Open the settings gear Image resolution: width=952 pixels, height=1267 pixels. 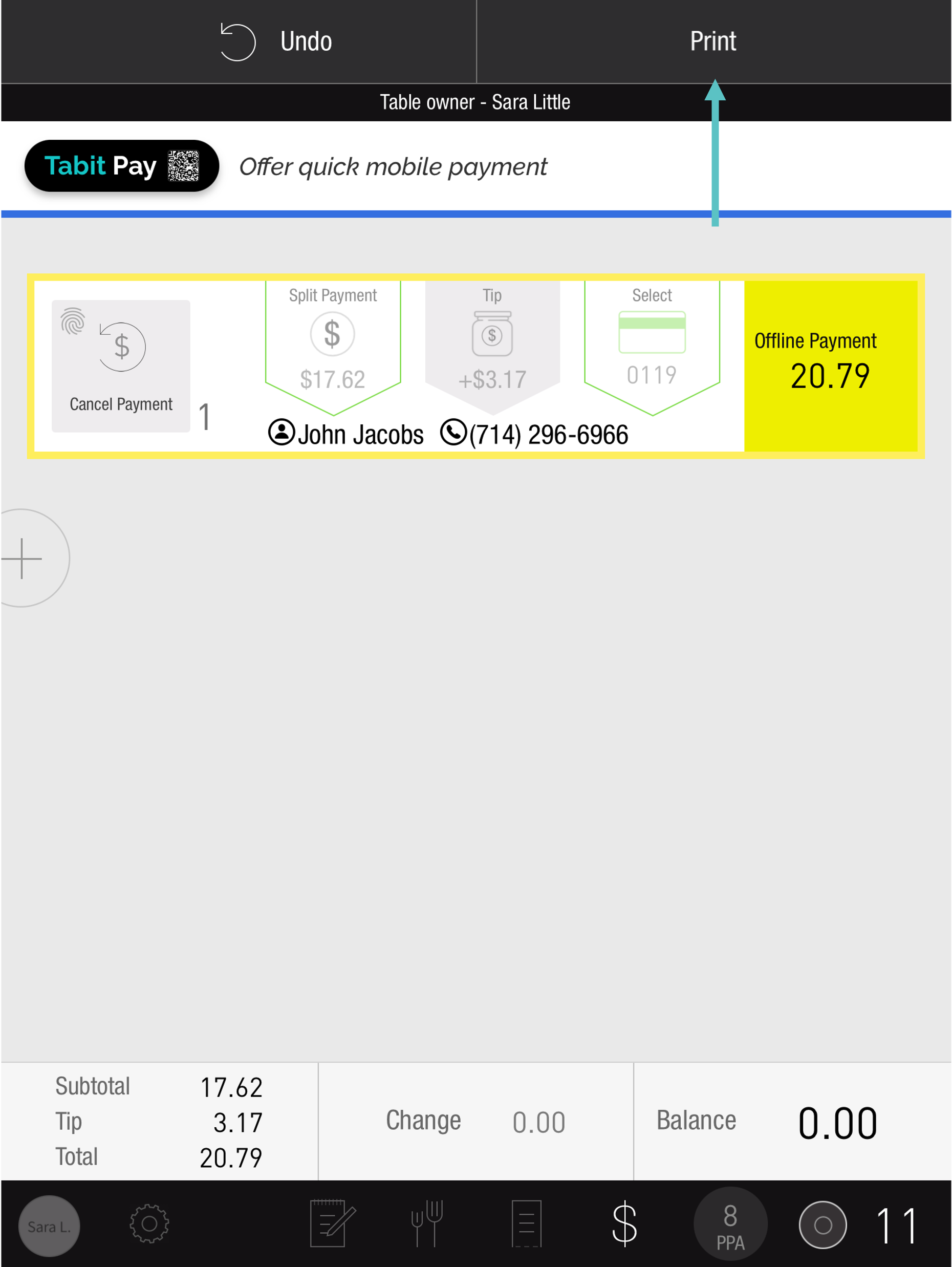(149, 1224)
